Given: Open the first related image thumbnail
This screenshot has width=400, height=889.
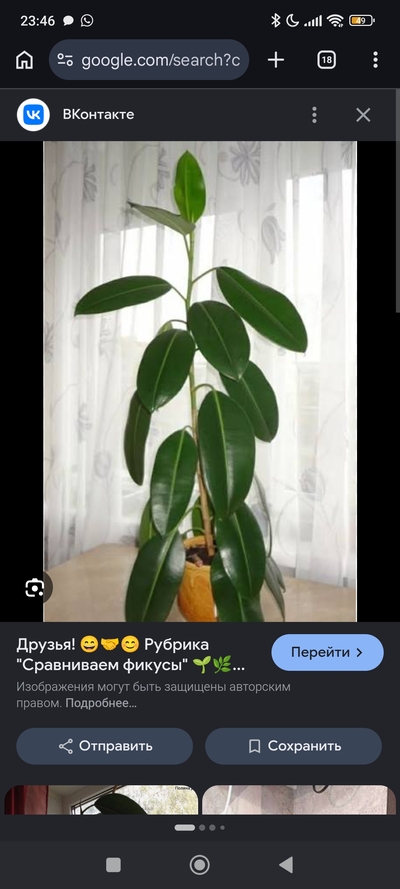Looking at the screenshot, I should click(x=101, y=800).
